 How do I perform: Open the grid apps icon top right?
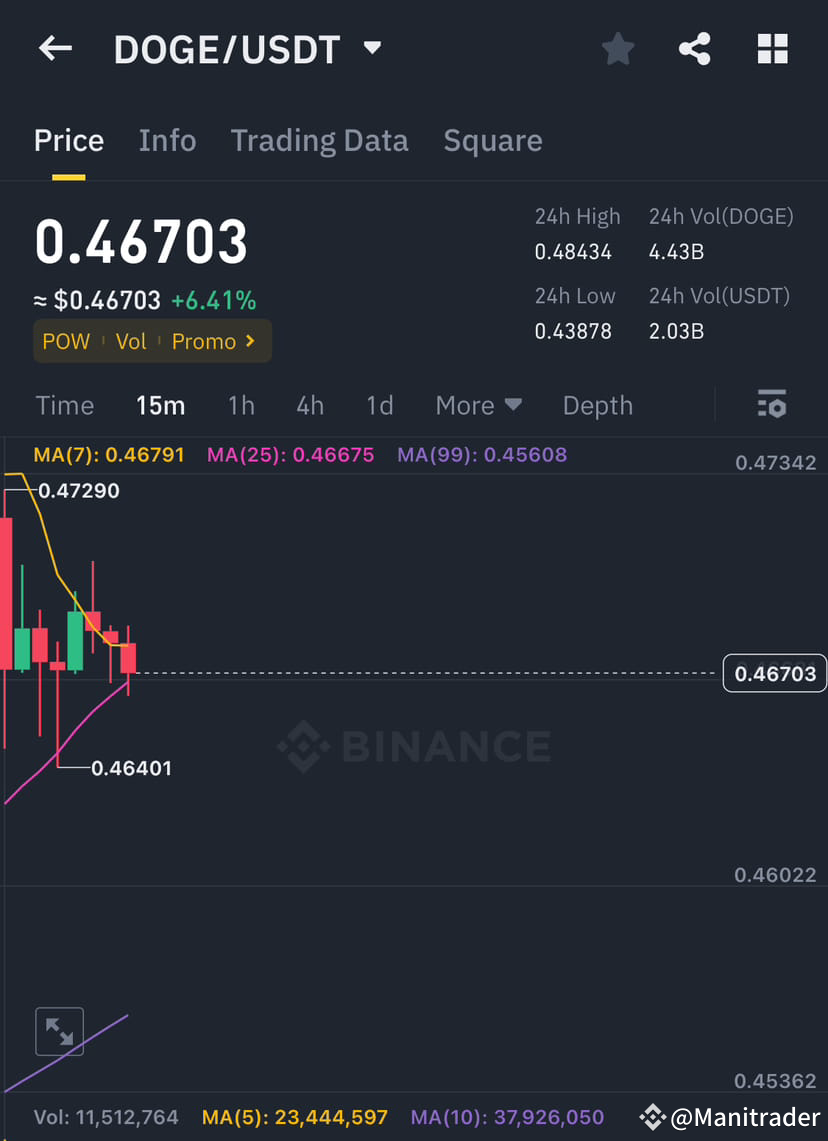[772, 48]
